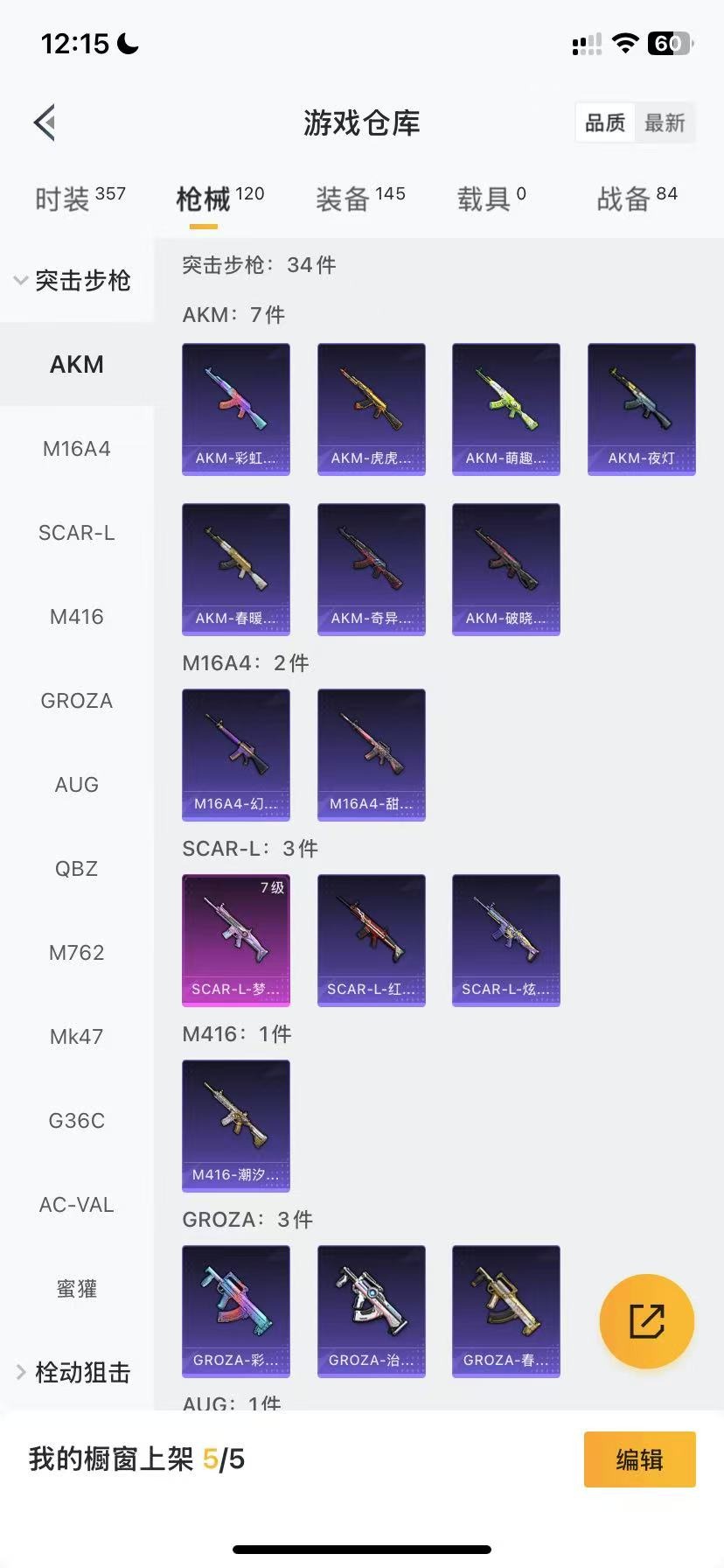Sort inventory by 最新
Screen dimensions: 724x1568
pos(665,122)
